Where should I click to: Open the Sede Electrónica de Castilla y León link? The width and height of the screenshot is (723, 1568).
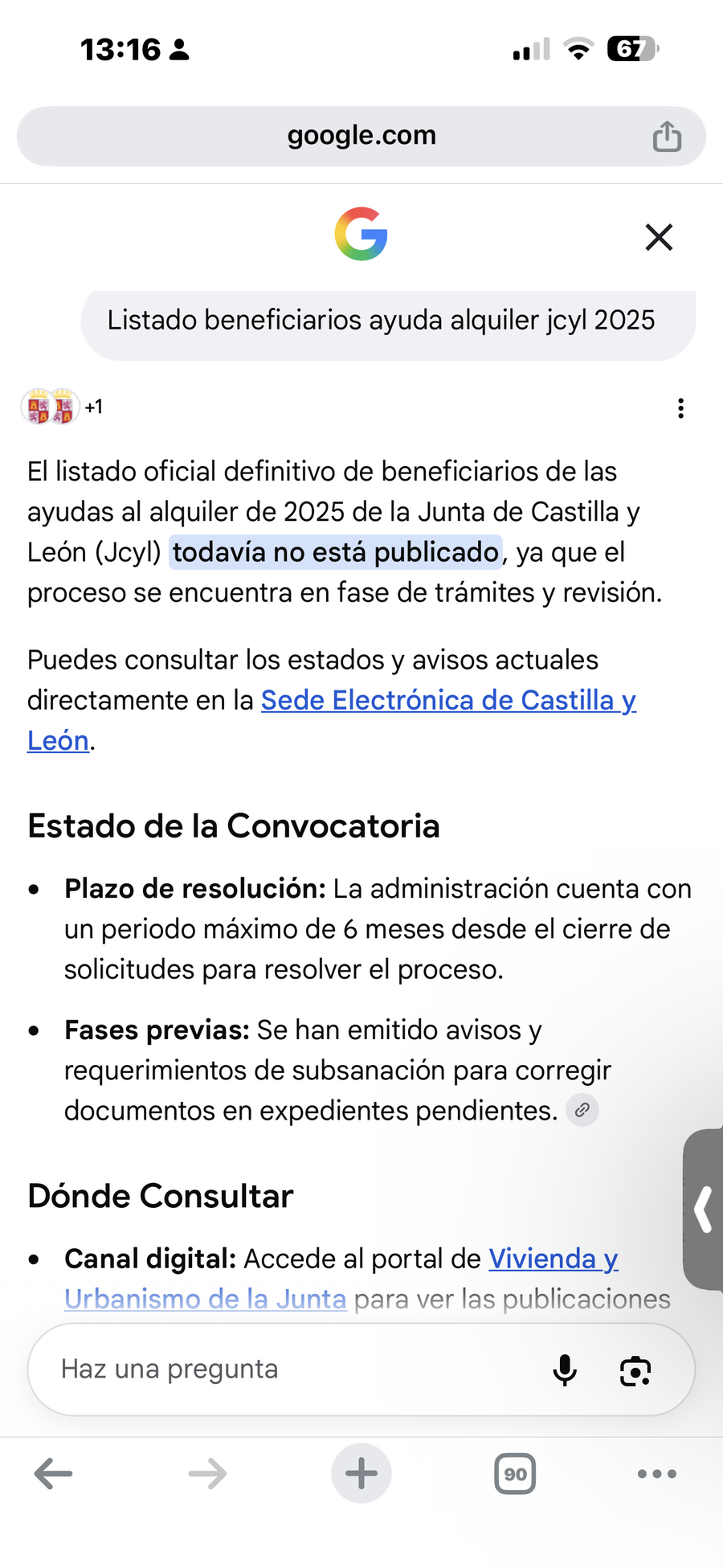332,720
